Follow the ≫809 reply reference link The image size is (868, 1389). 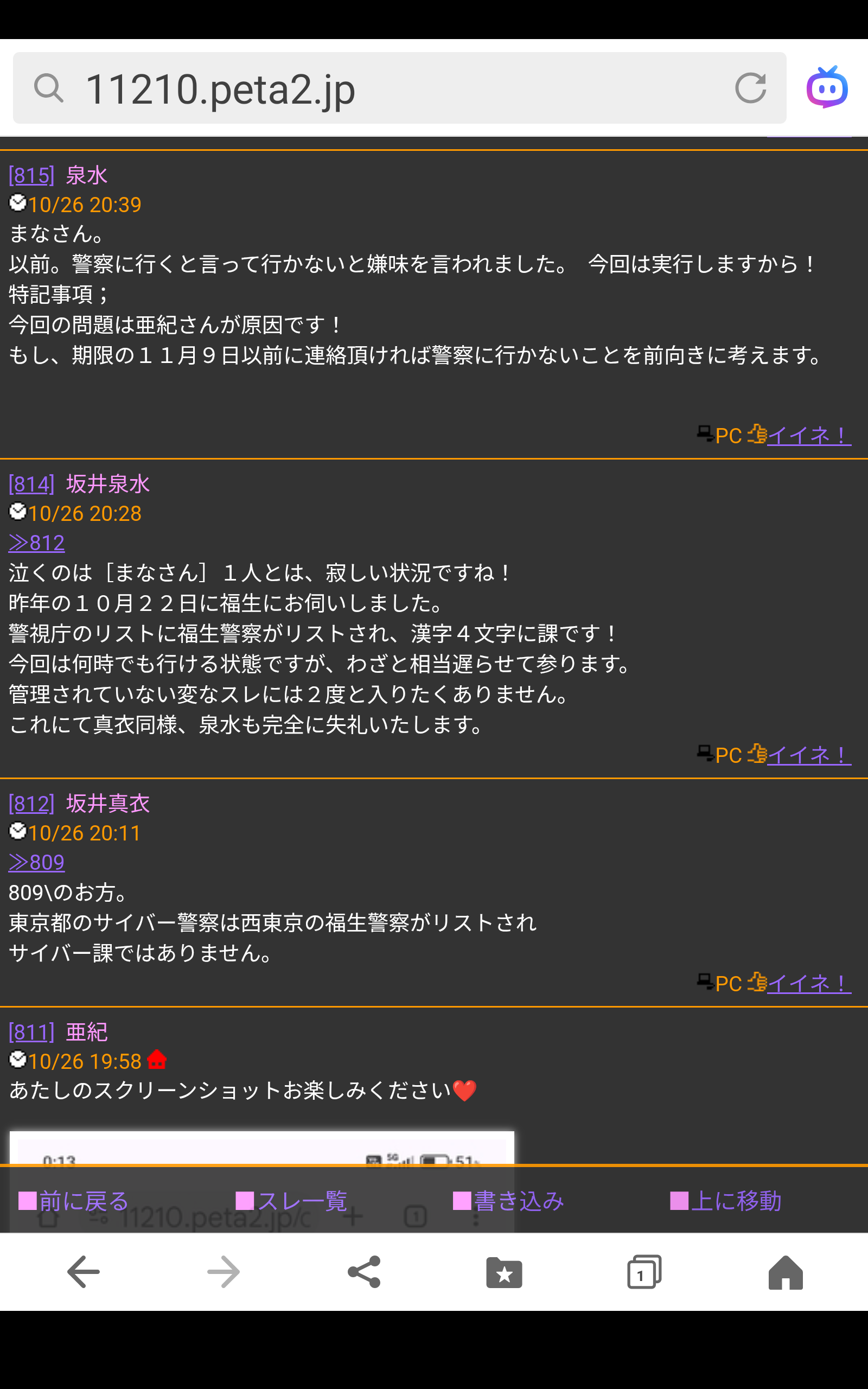(37, 863)
